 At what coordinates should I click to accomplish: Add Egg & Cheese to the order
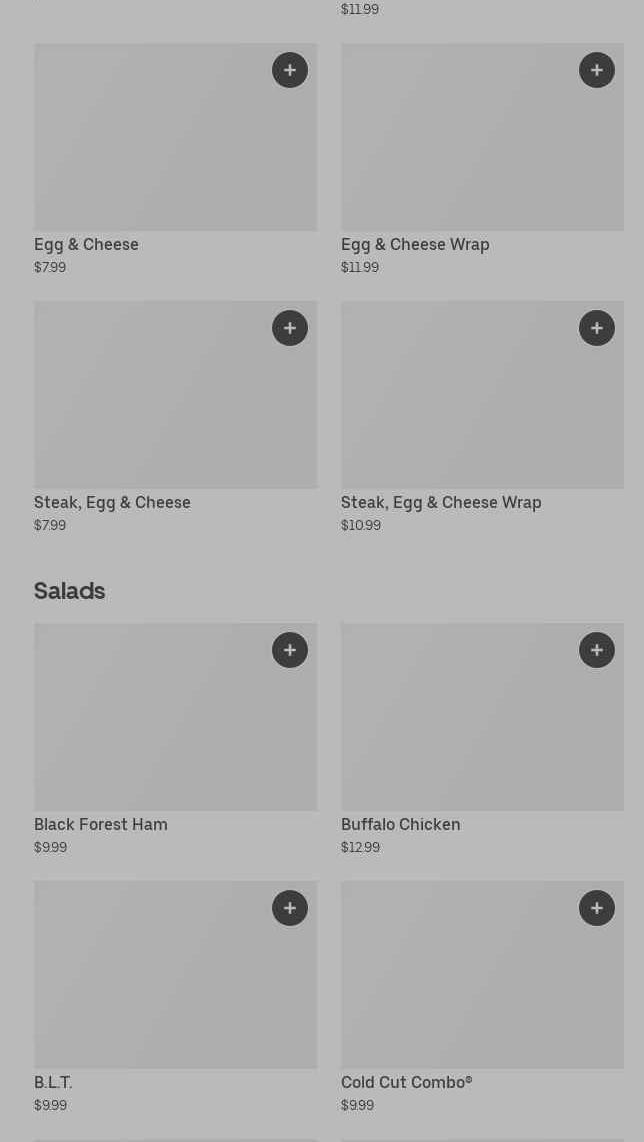(x=290, y=70)
